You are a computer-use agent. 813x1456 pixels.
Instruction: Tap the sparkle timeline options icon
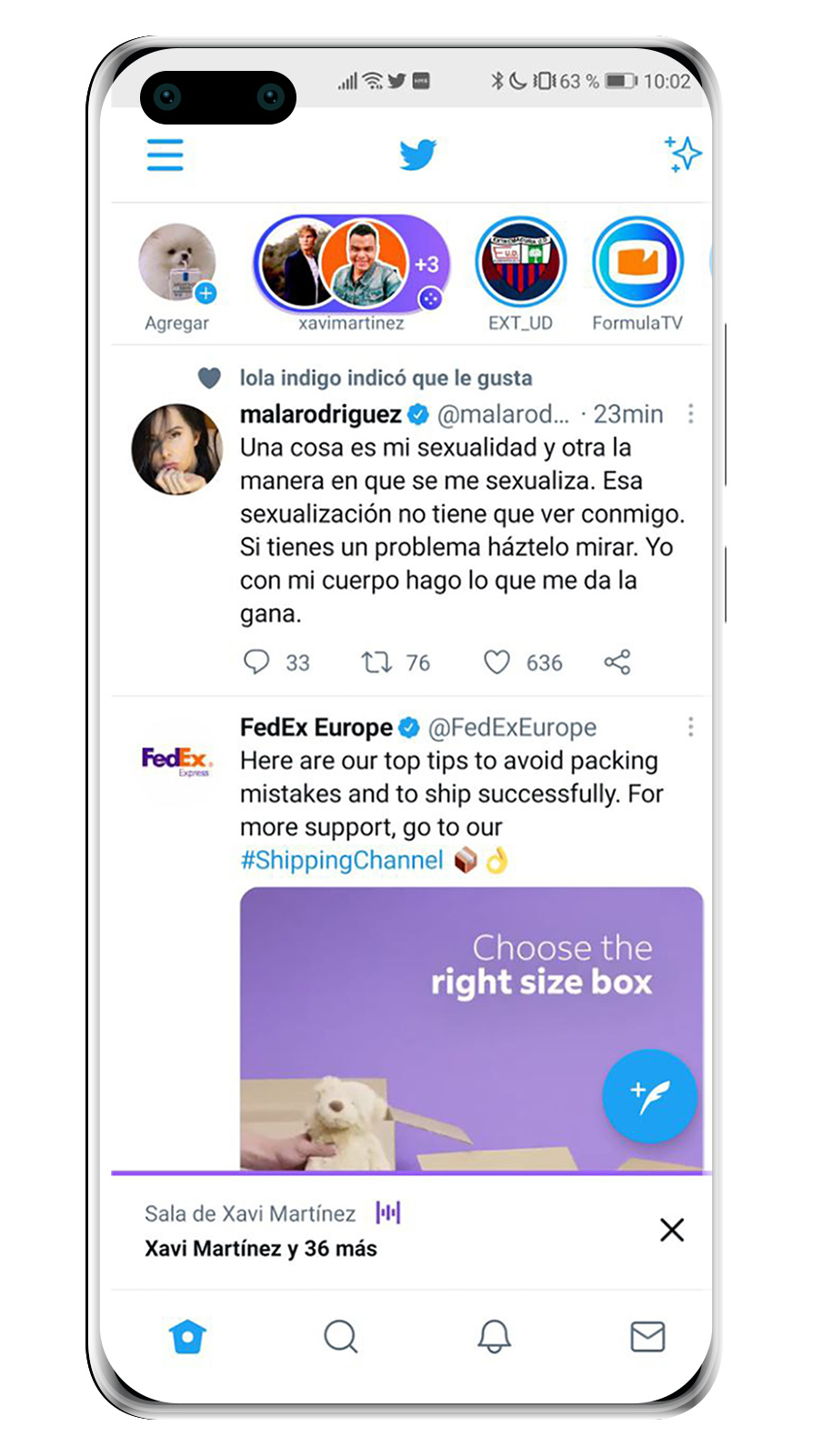coord(683,155)
